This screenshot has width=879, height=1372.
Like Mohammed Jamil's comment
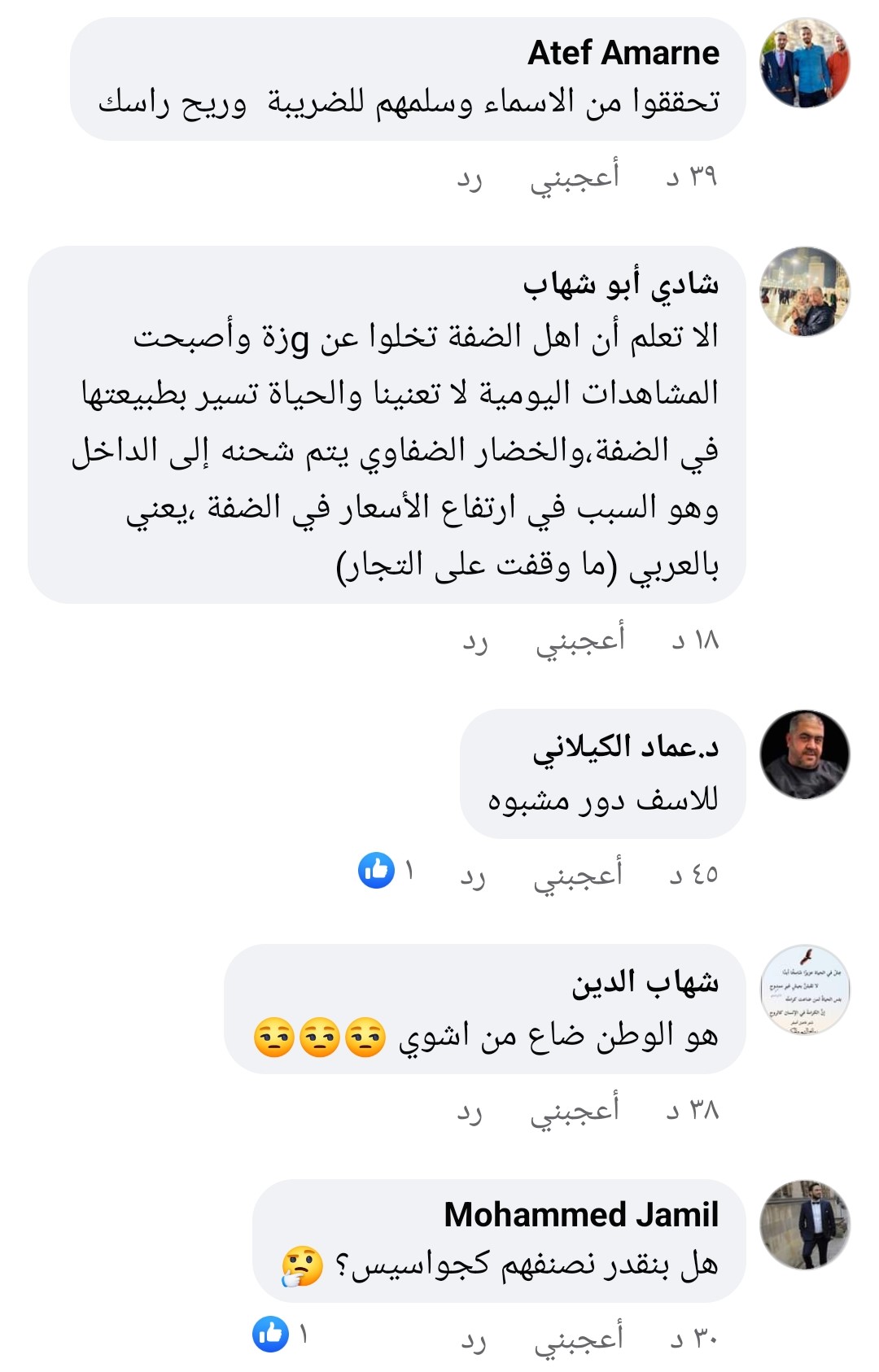[x=578, y=1338]
